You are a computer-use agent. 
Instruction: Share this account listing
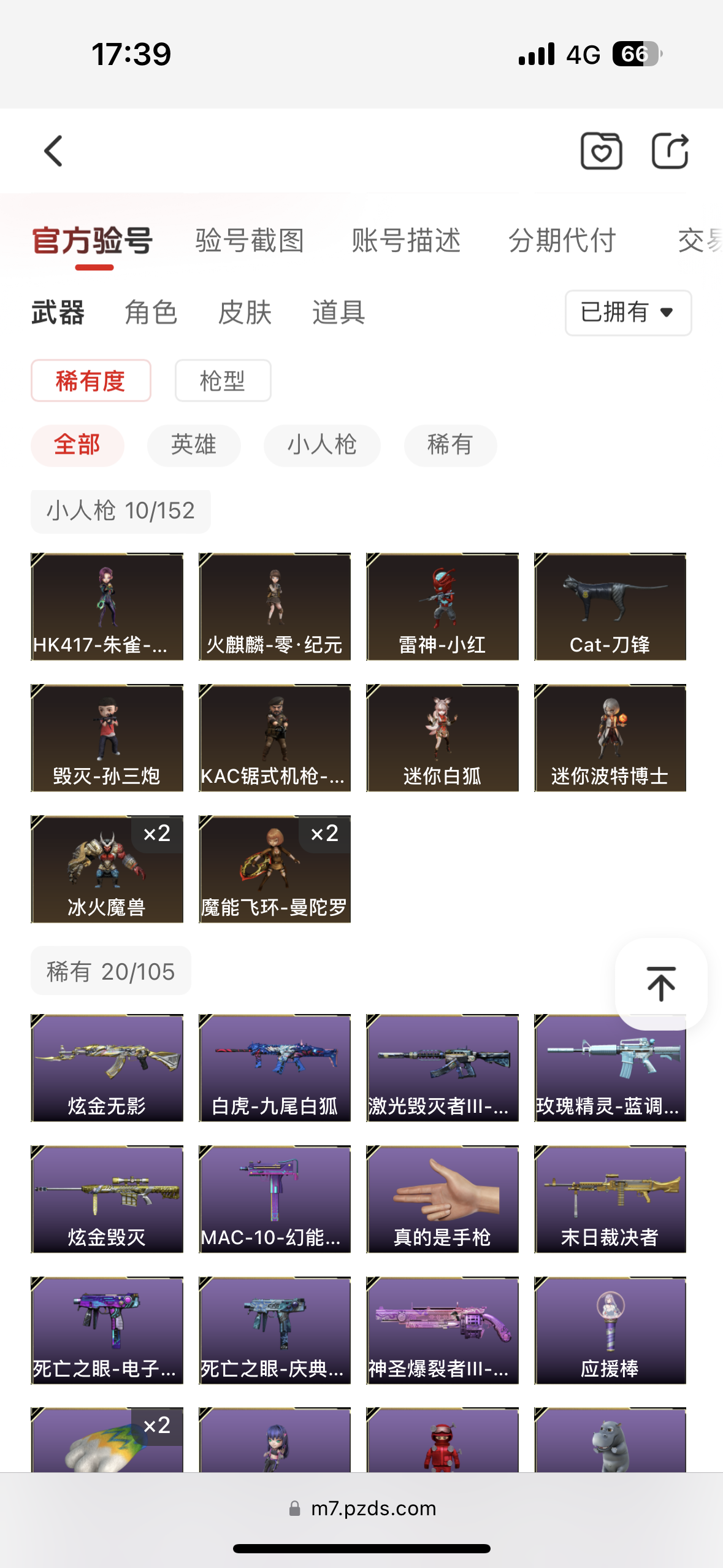tap(670, 151)
